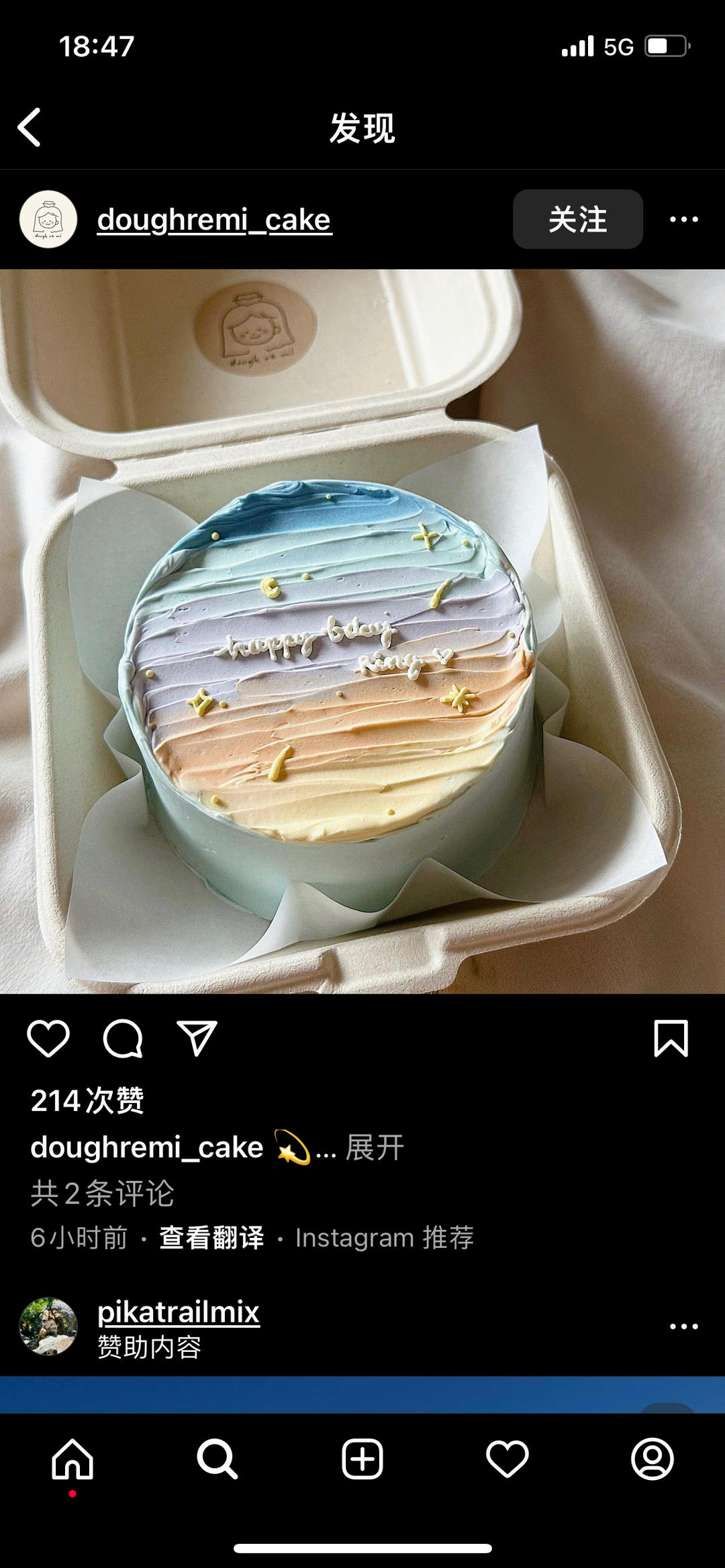Follow doughremi_cake by tapping 关注
Viewport: 725px width, 1568px height.
576,219
